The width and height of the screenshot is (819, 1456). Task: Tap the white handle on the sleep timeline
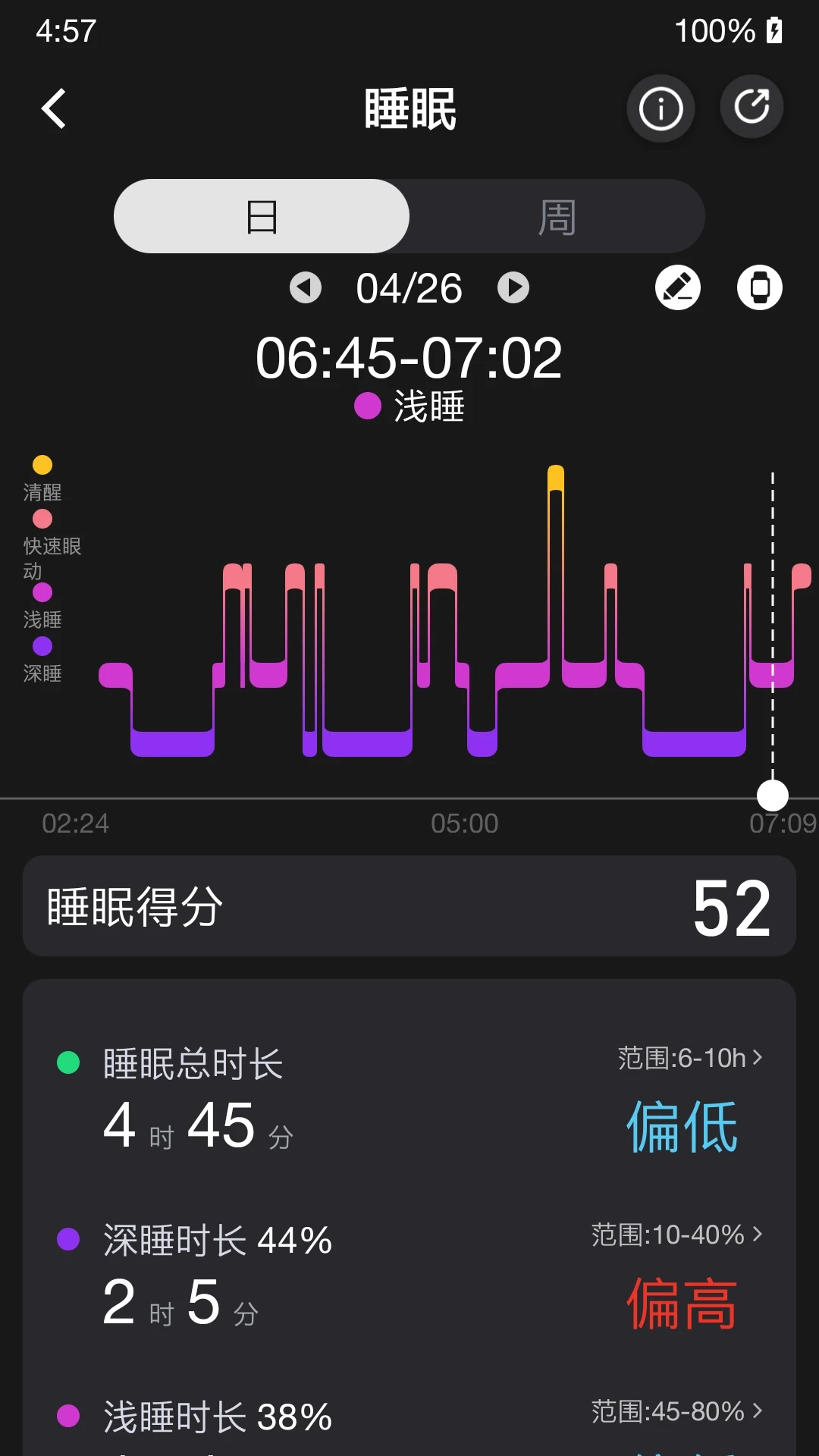[773, 795]
